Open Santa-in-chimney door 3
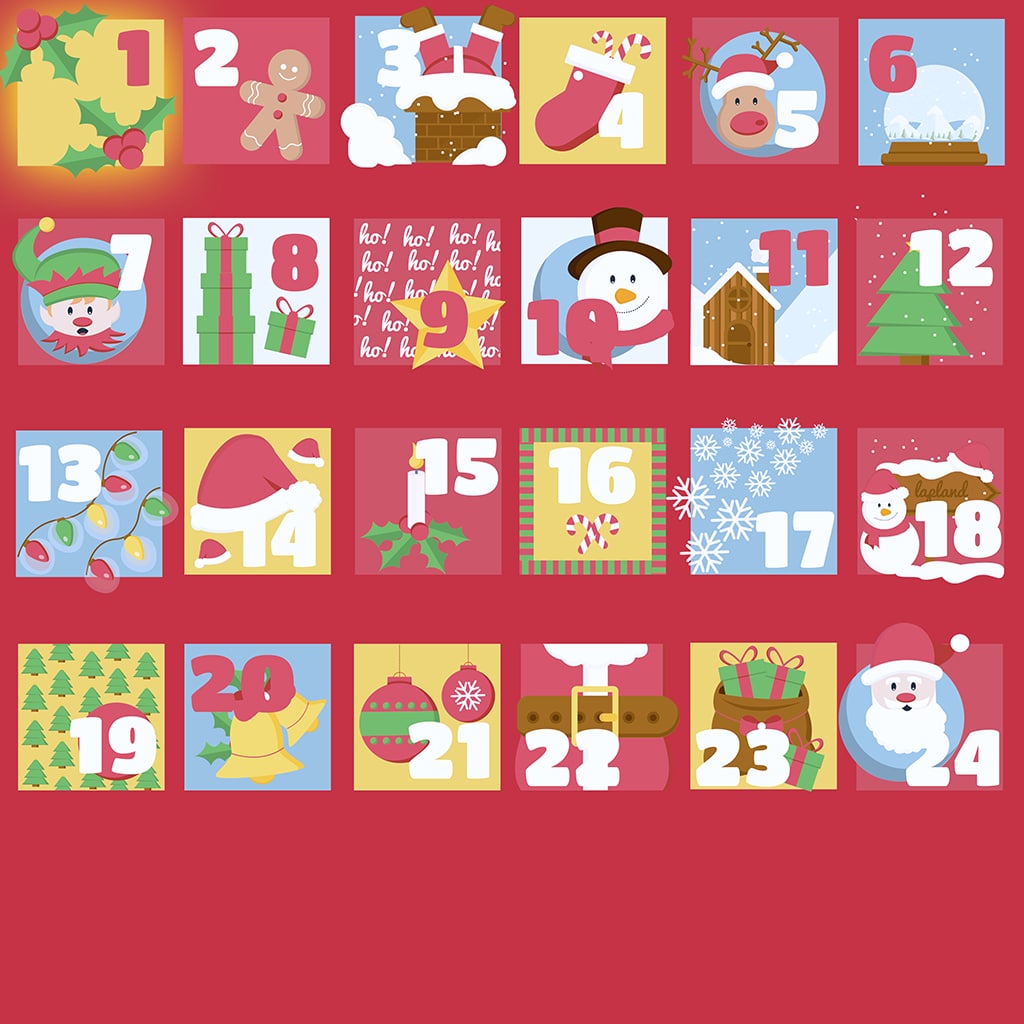The height and width of the screenshot is (1024, 1024). [428, 92]
